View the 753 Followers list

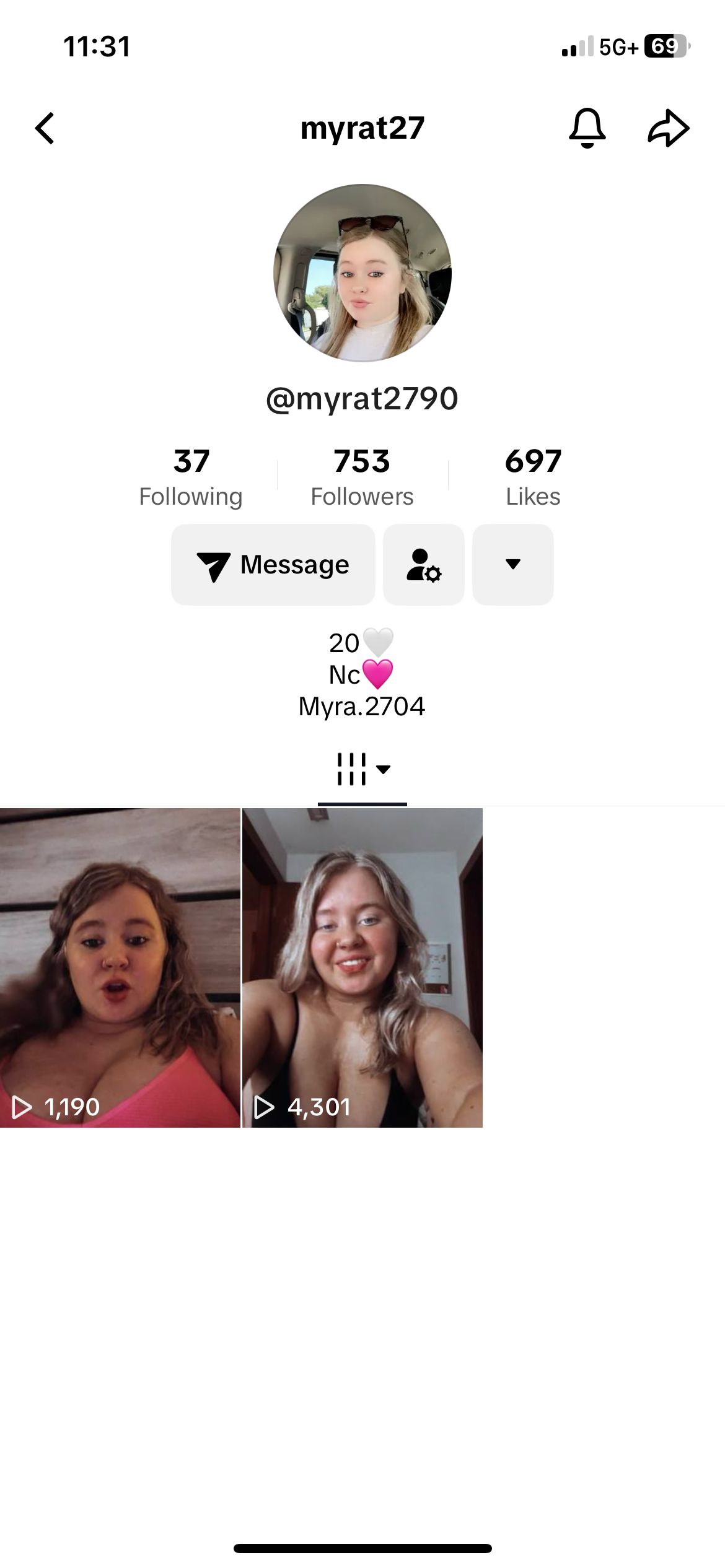(x=362, y=477)
